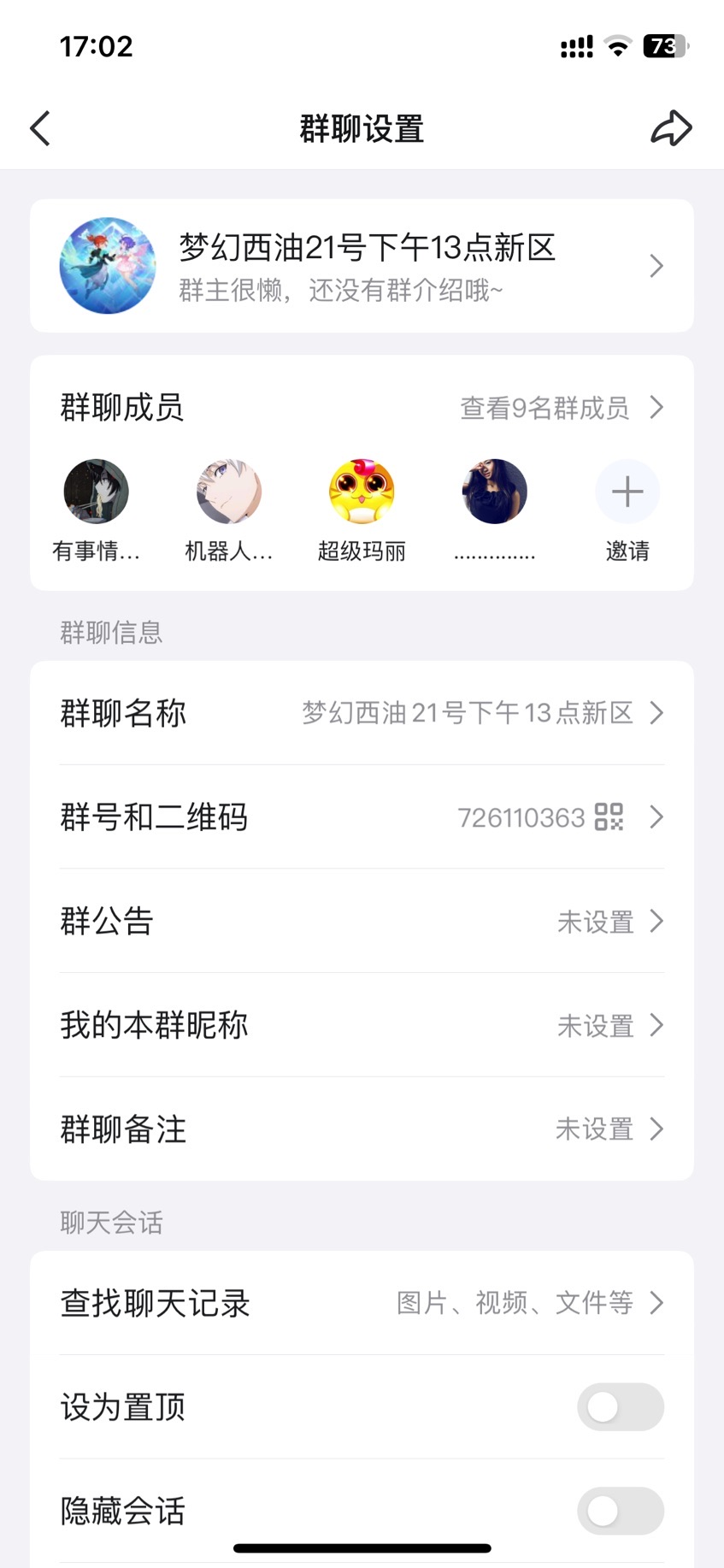Open 群号和二维码
Image resolution: width=724 pixels, height=1568 pixels.
[x=362, y=817]
